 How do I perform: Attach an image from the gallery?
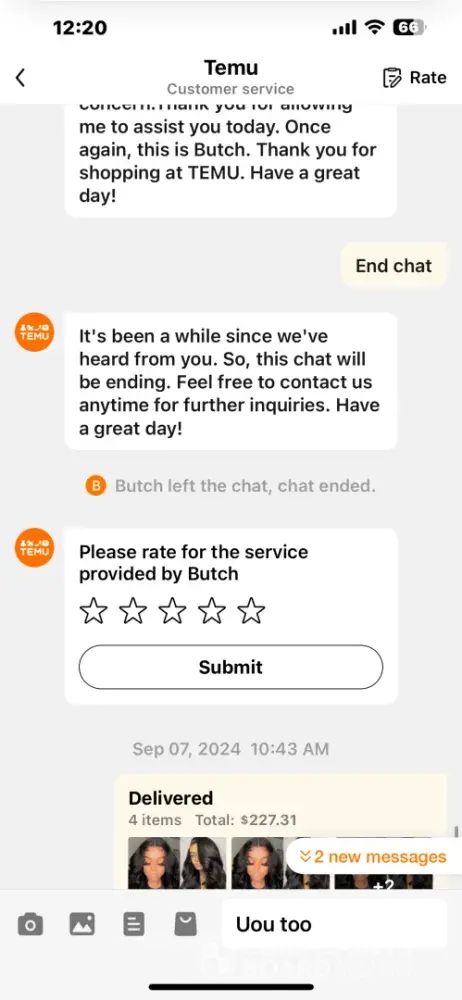coord(82,923)
